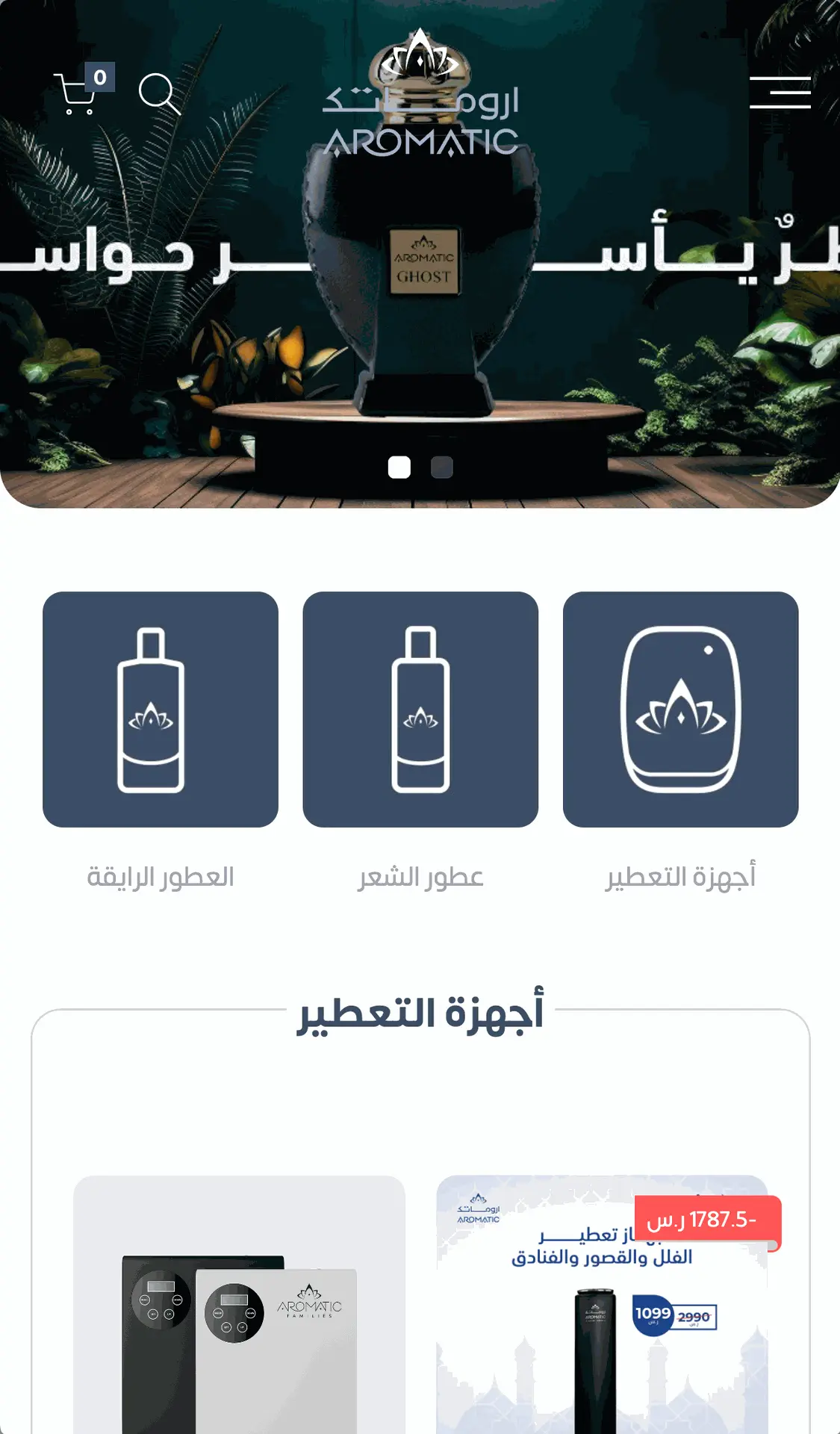Image resolution: width=840 pixels, height=1434 pixels.
Task: Open the hamburger menu
Action: (x=780, y=93)
